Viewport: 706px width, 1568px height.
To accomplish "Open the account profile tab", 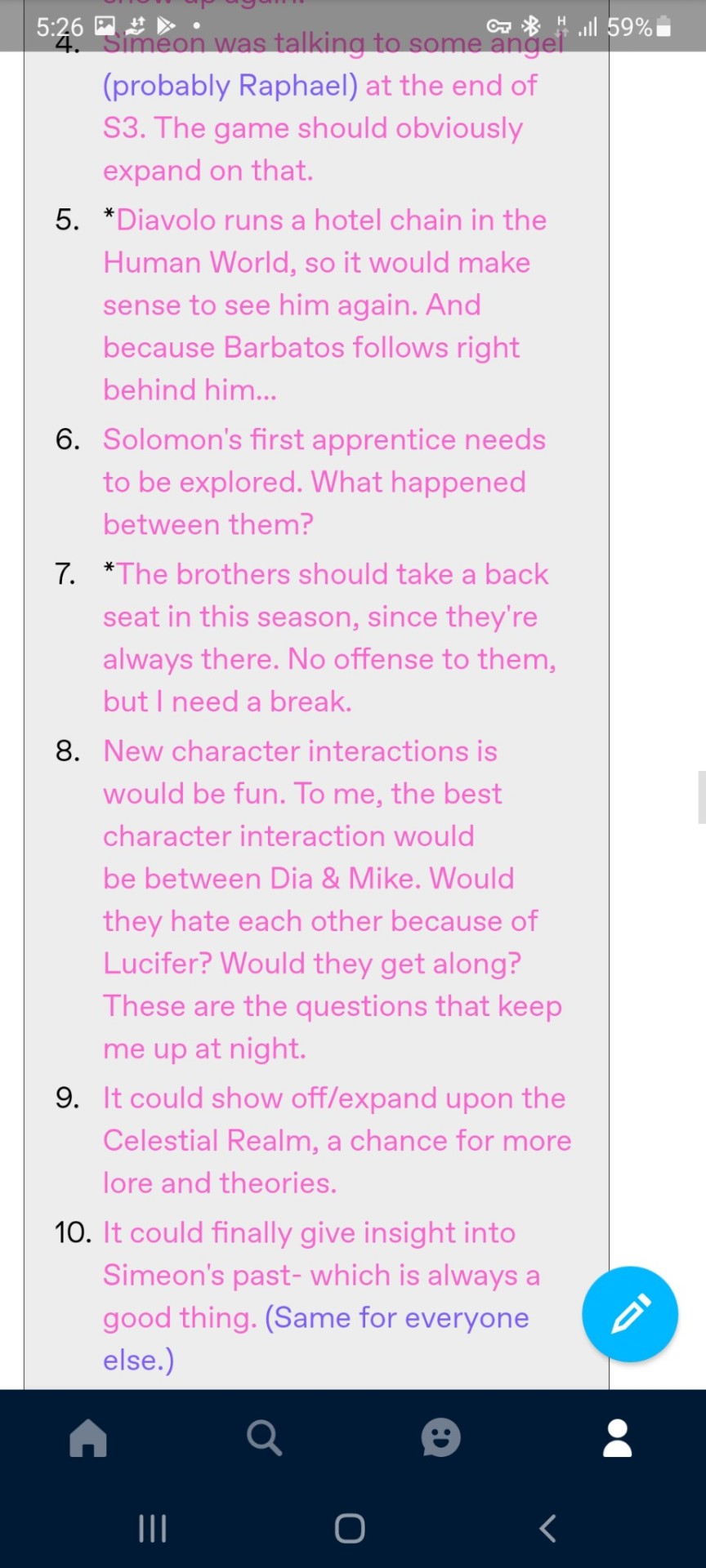I will tap(617, 1438).
